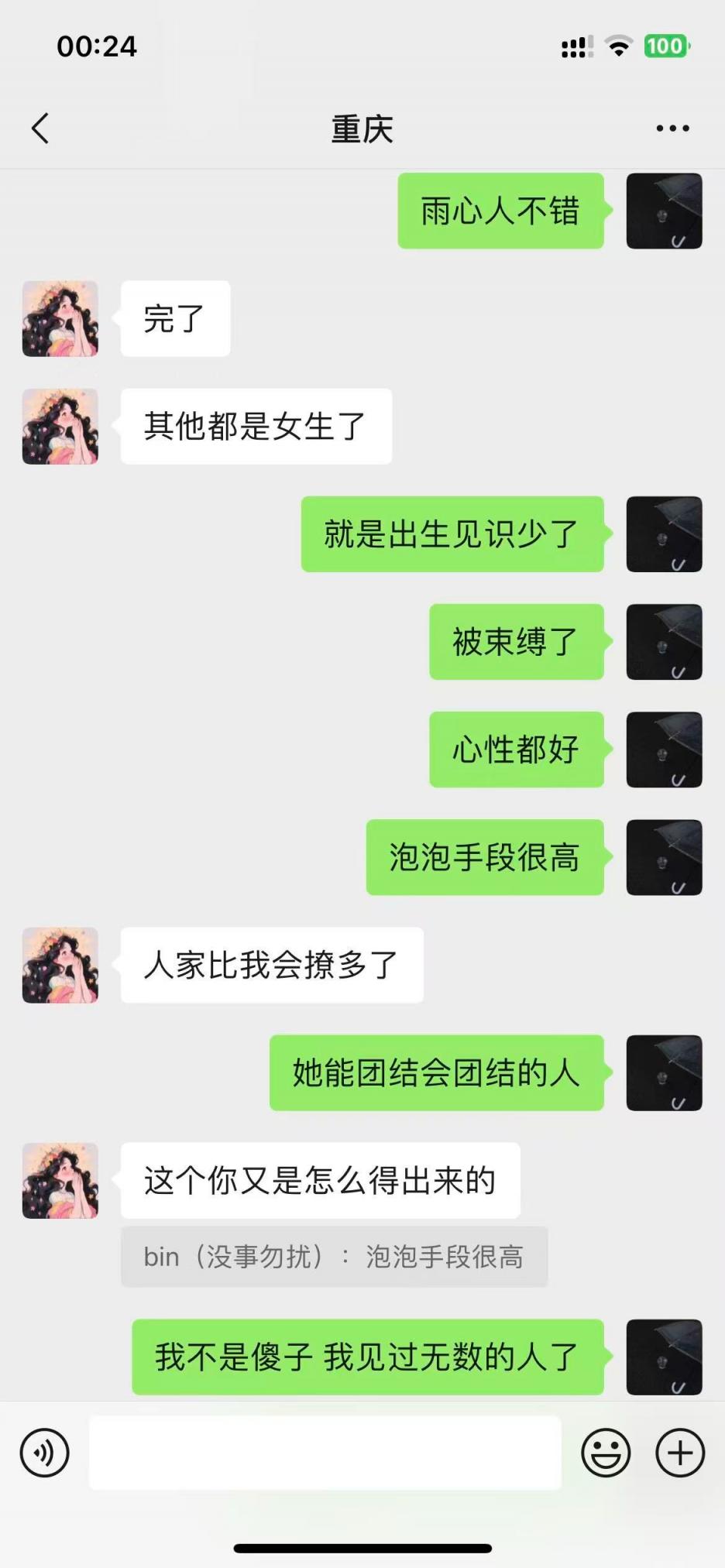The width and height of the screenshot is (725, 1568).
Task: Tap the message text field
Action: click(x=325, y=1453)
